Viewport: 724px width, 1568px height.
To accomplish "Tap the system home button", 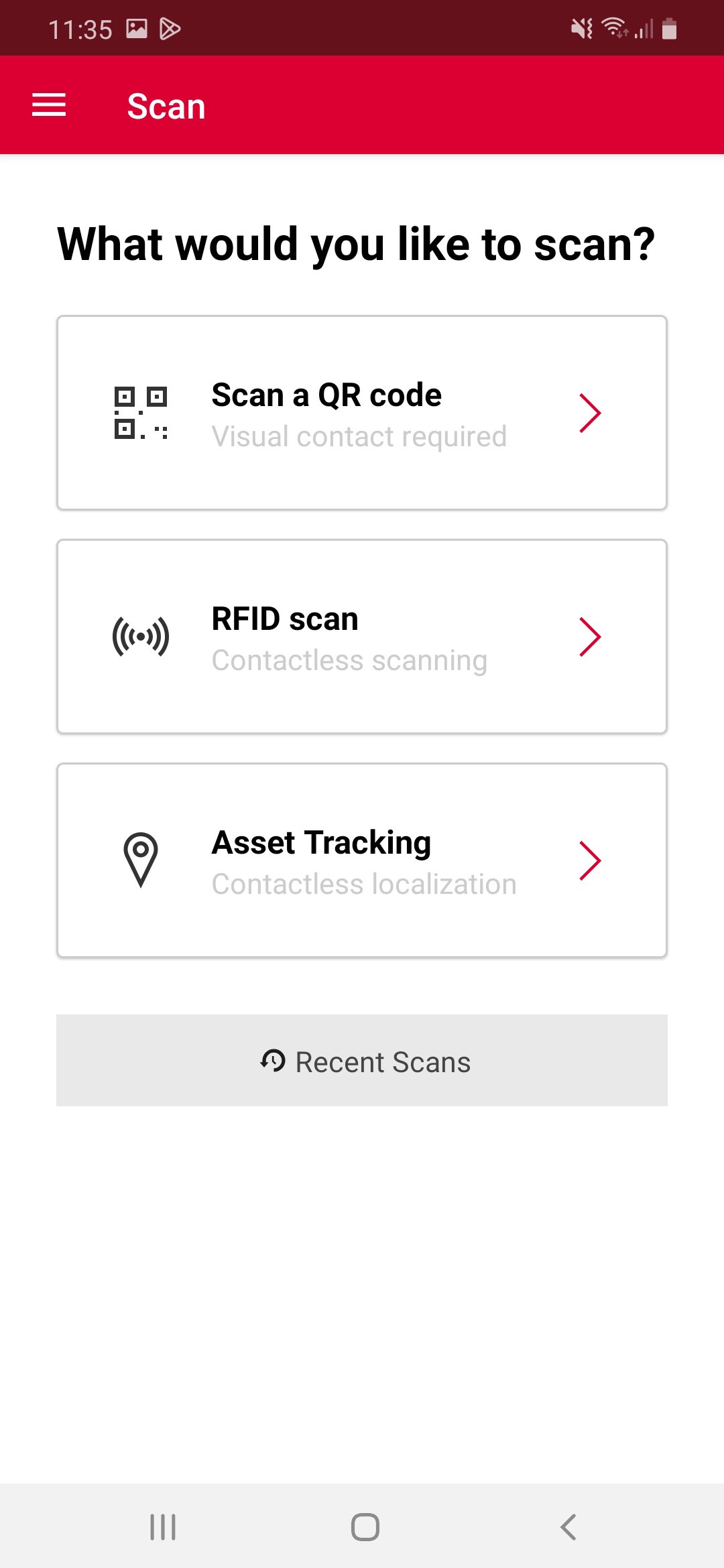I will point(365,1527).
